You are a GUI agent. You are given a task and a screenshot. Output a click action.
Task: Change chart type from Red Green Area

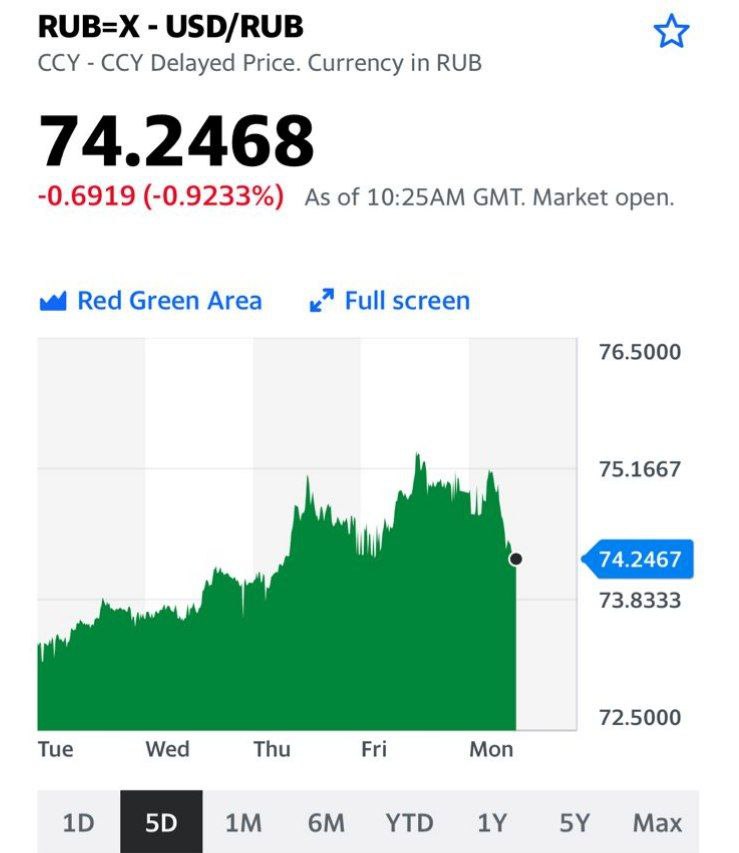[x=150, y=301]
